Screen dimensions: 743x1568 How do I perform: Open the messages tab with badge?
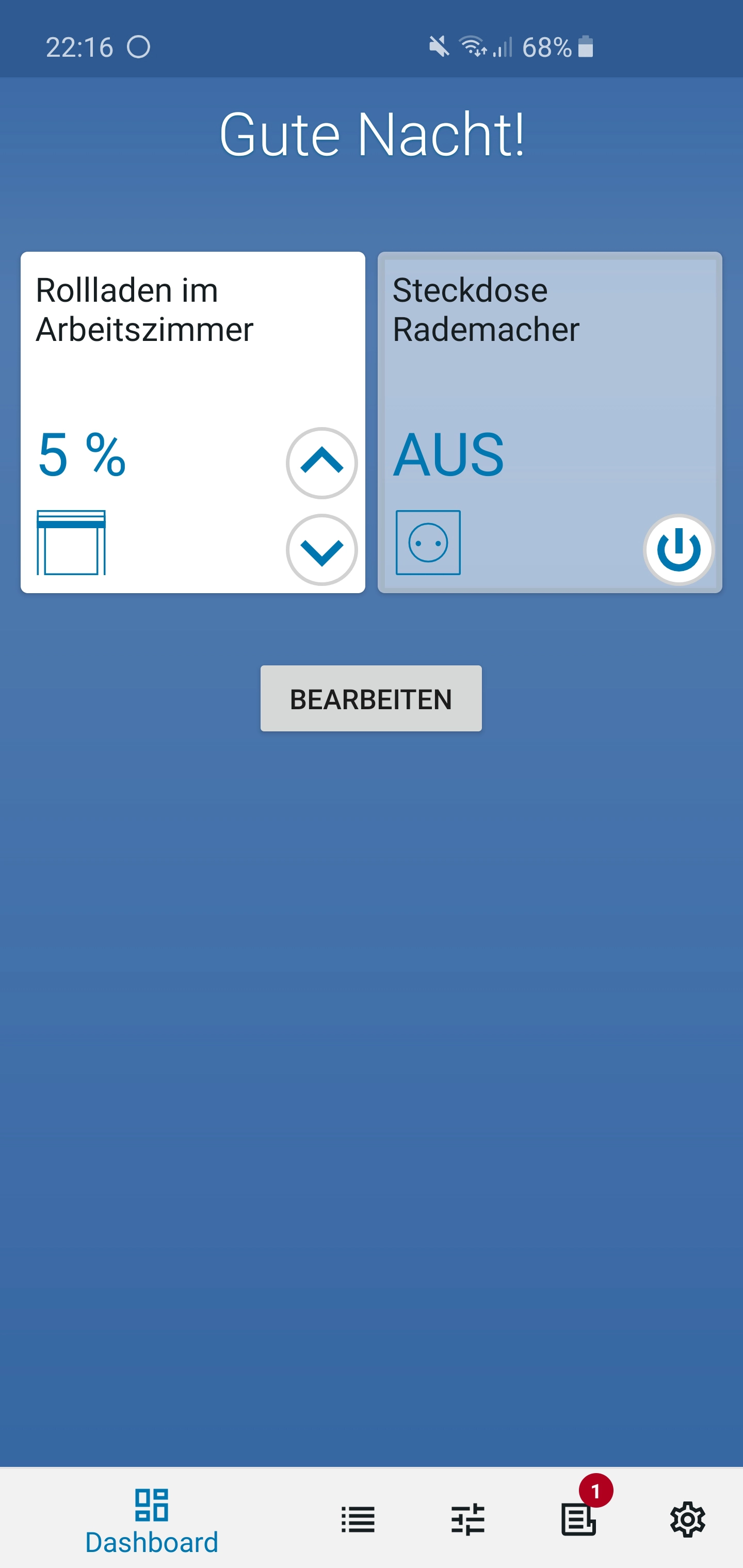tap(578, 1518)
